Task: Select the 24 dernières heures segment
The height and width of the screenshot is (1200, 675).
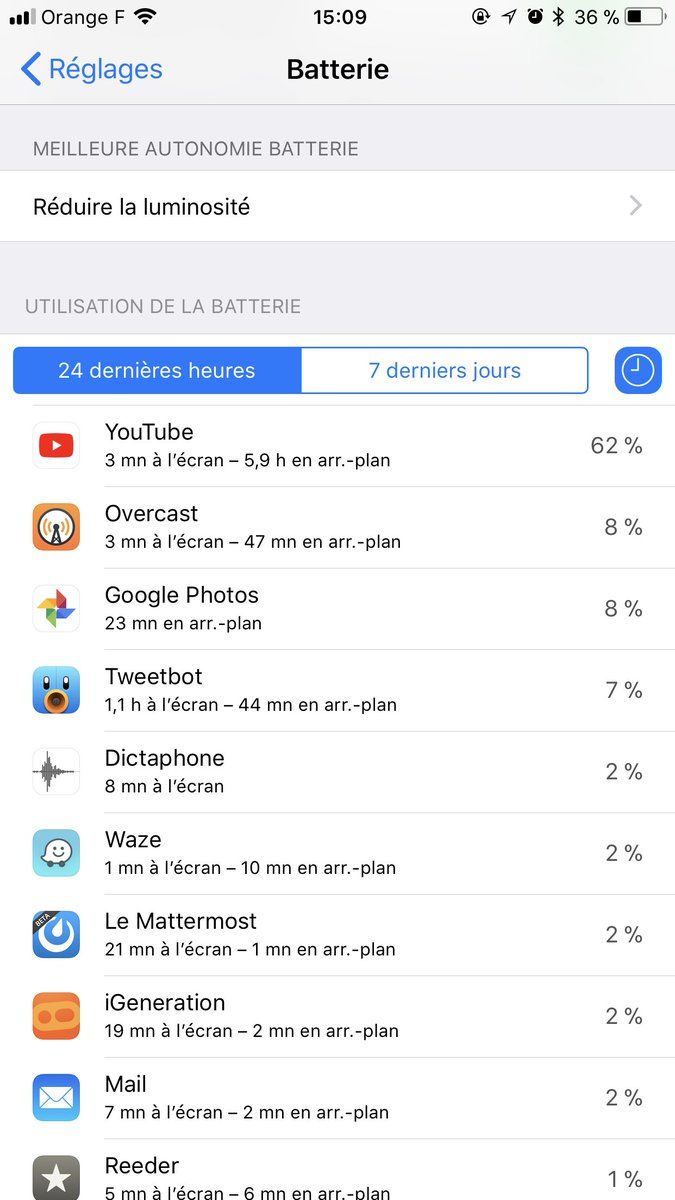Action: coord(157,371)
